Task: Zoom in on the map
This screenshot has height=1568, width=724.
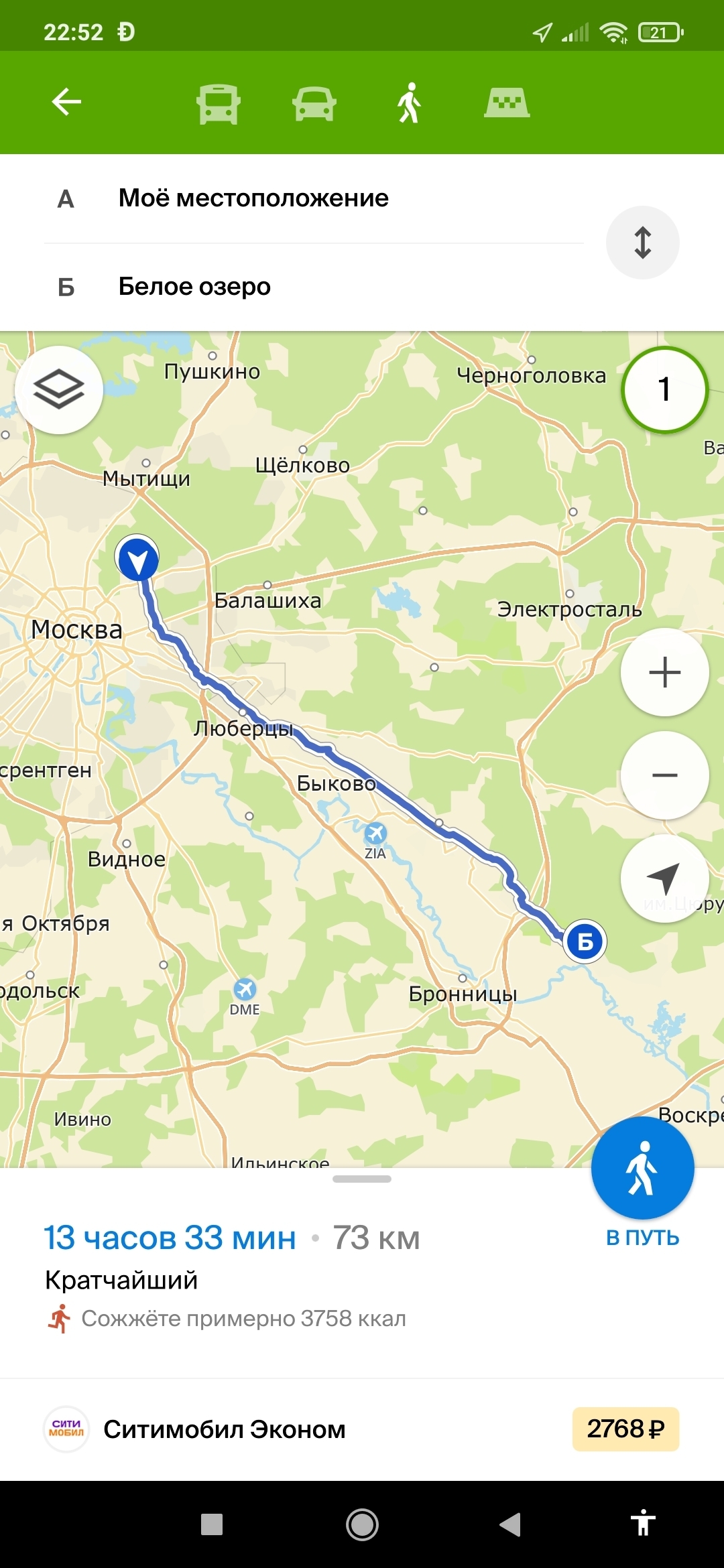Action: click(664, 672)
